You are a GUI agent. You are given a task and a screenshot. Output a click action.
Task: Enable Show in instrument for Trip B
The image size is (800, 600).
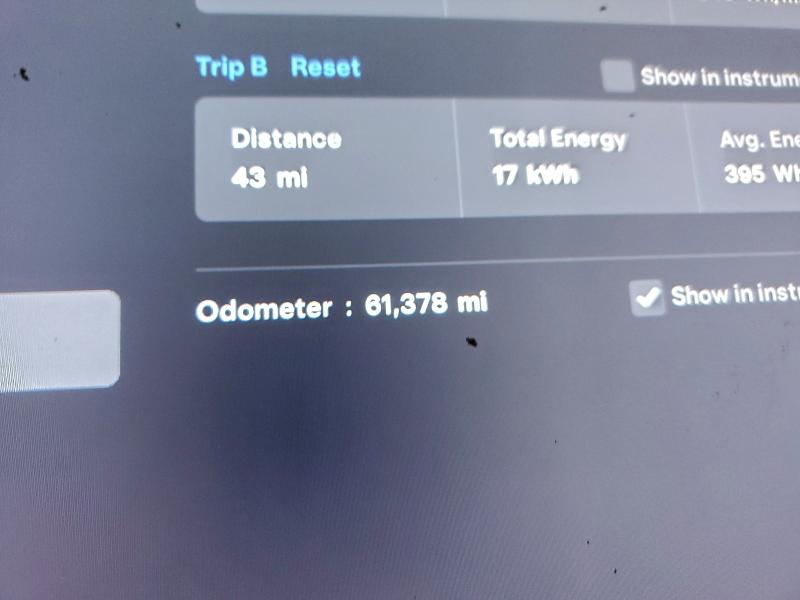(618, 76)
